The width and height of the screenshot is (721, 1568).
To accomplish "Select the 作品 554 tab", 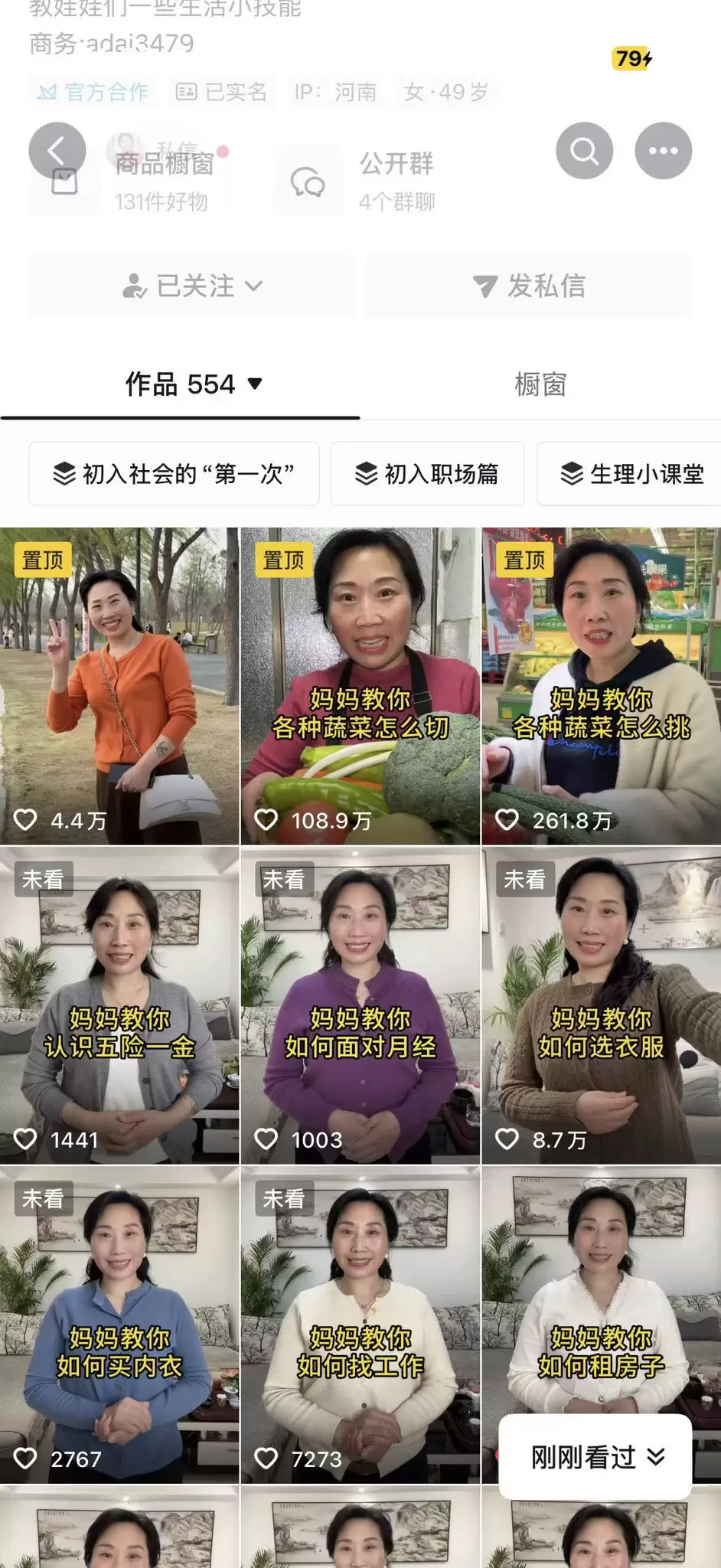I will [180, 384].
